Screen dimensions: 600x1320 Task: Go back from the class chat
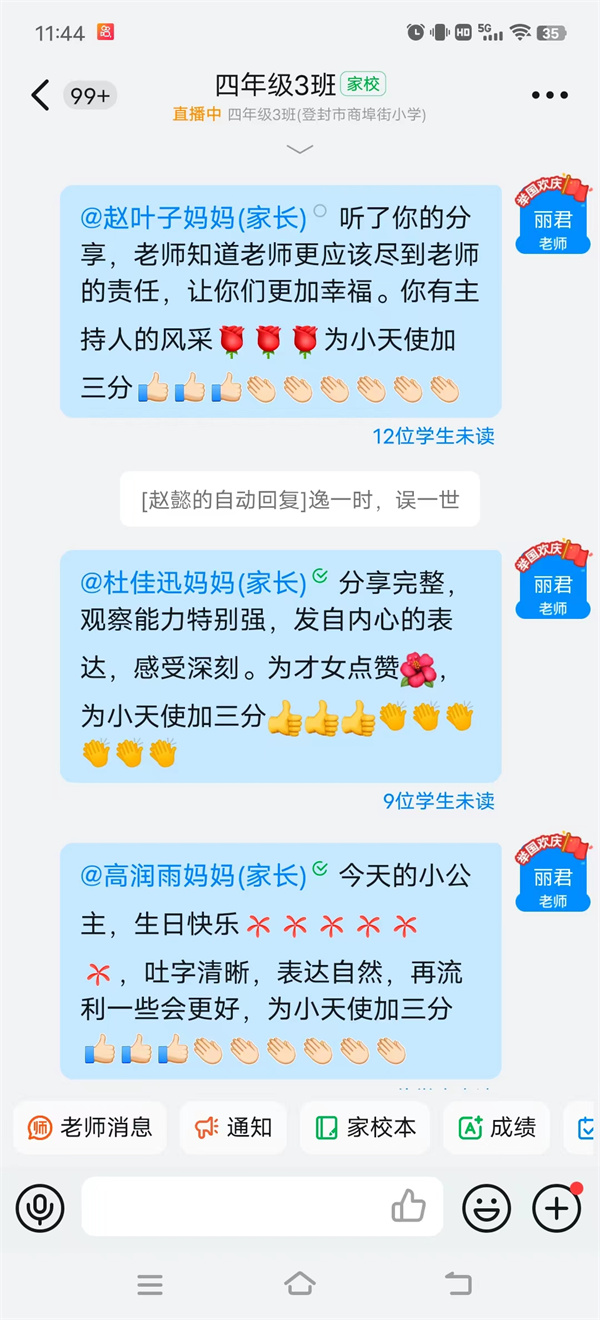[x=39, y=96]
